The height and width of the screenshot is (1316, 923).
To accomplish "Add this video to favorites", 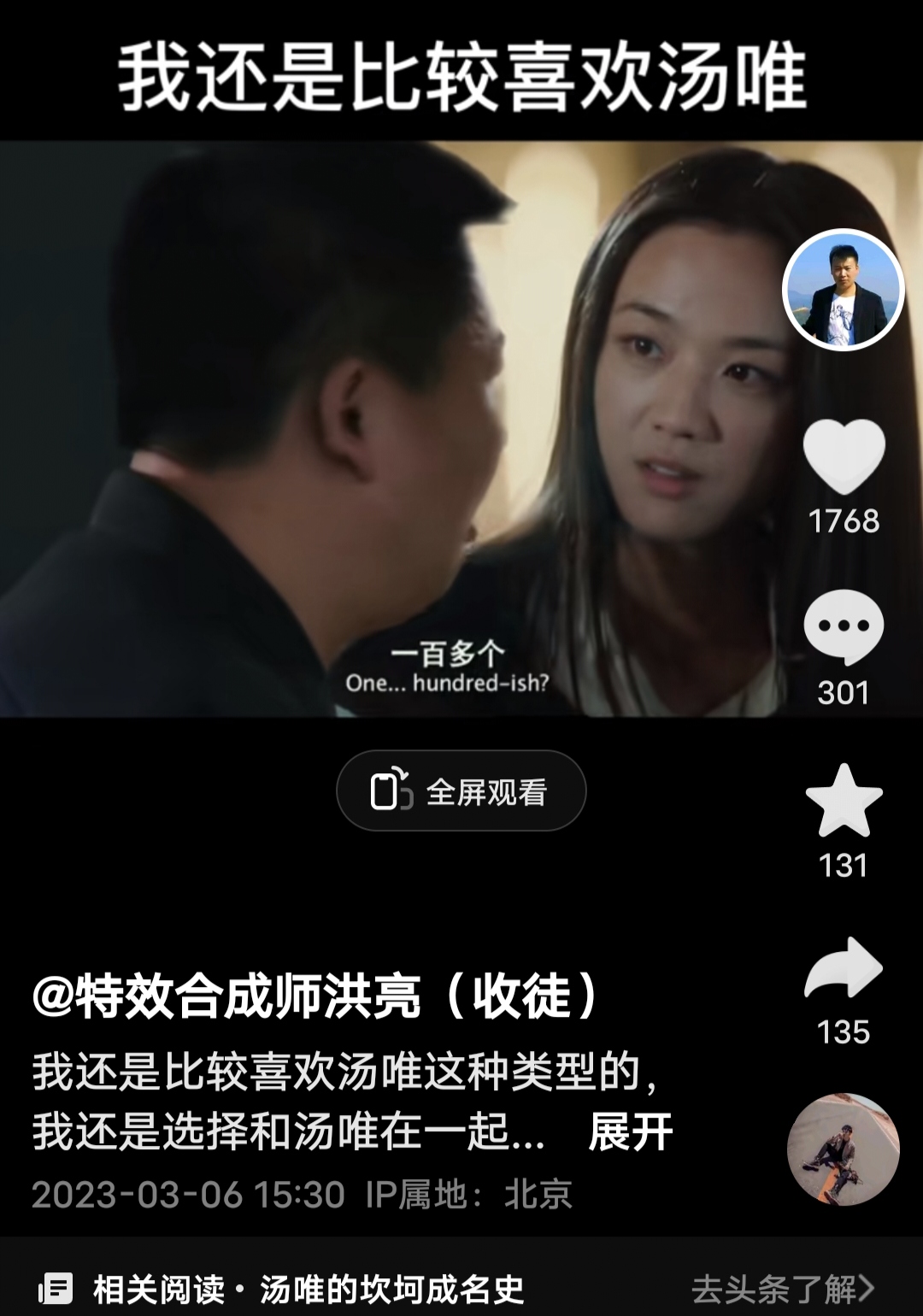I will [x=844, y=801].
